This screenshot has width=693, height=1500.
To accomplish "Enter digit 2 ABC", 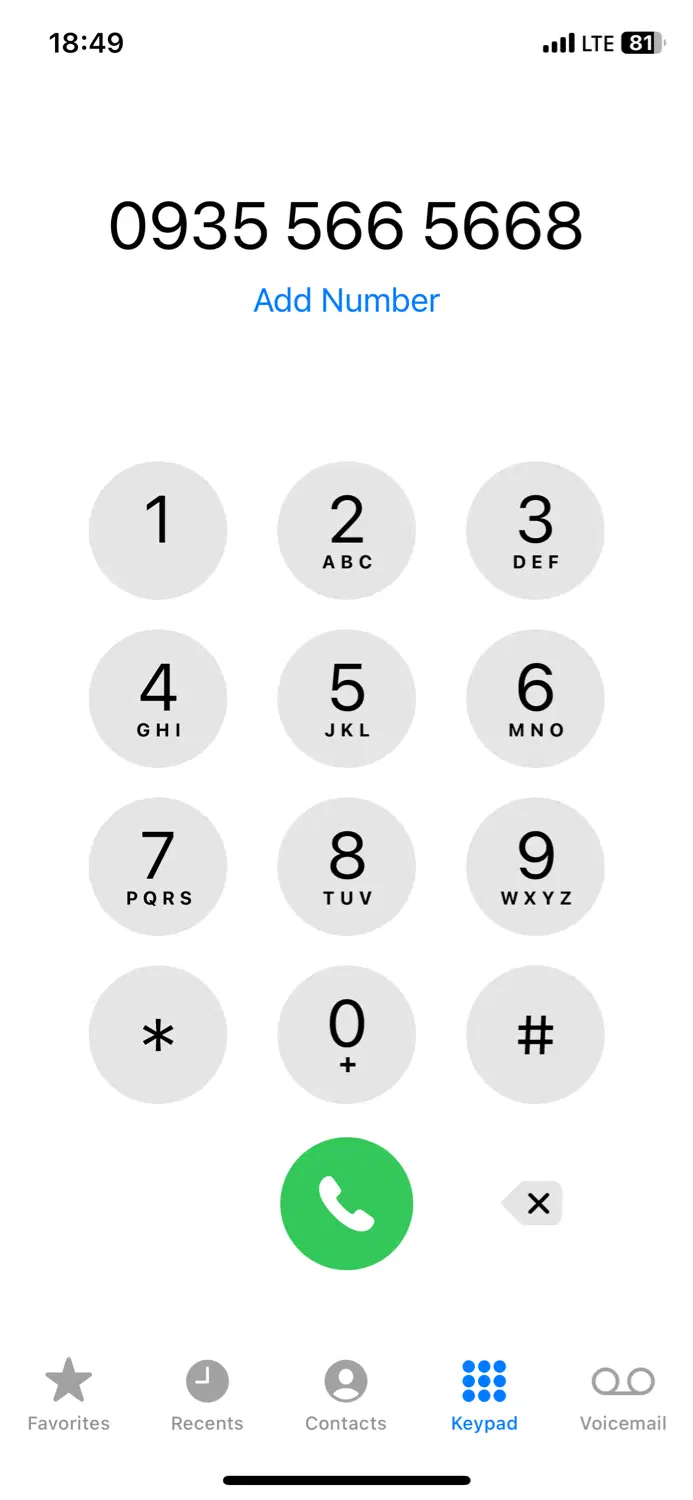I will (x=346, y=530).
